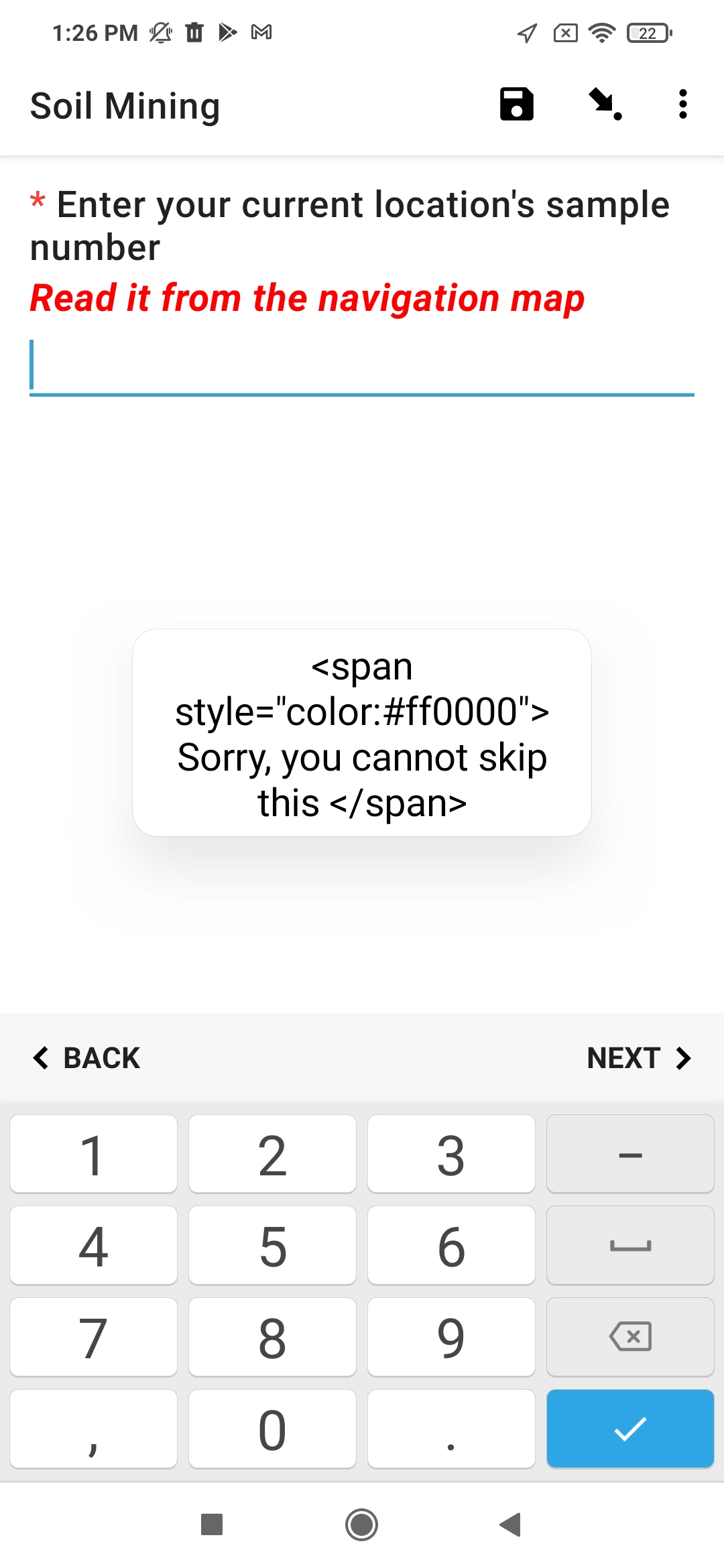This screenshot has width=724, height=1568.
Task: Open the overflow options menu
Action: click(x=682, y=105)
